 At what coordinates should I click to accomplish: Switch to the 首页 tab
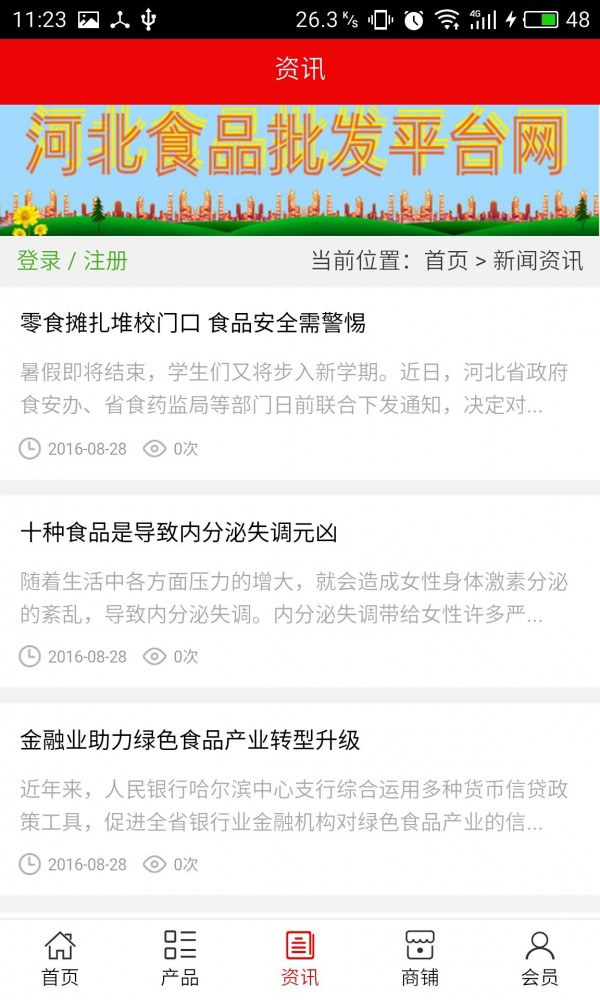click(60, 958)
